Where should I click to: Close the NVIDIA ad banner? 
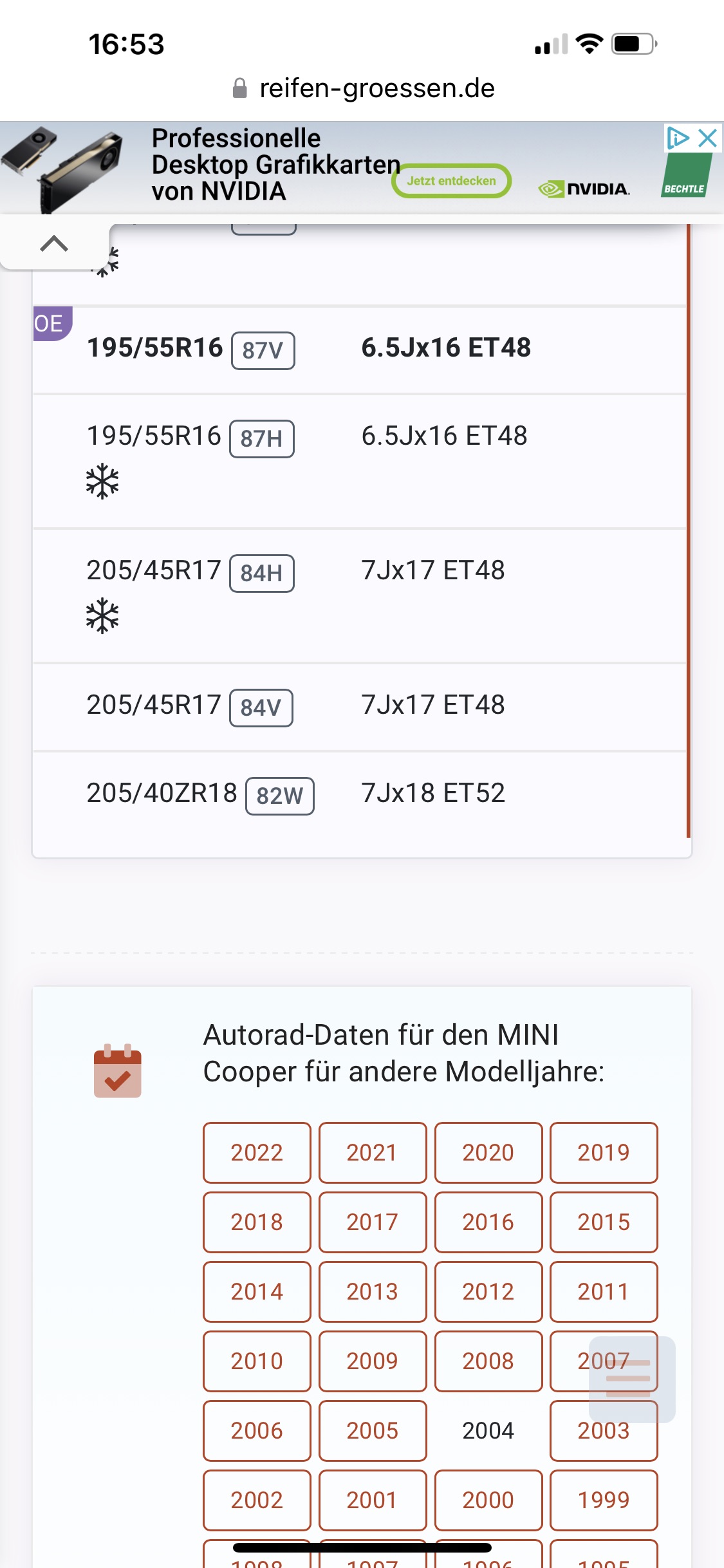coord(707,138)
